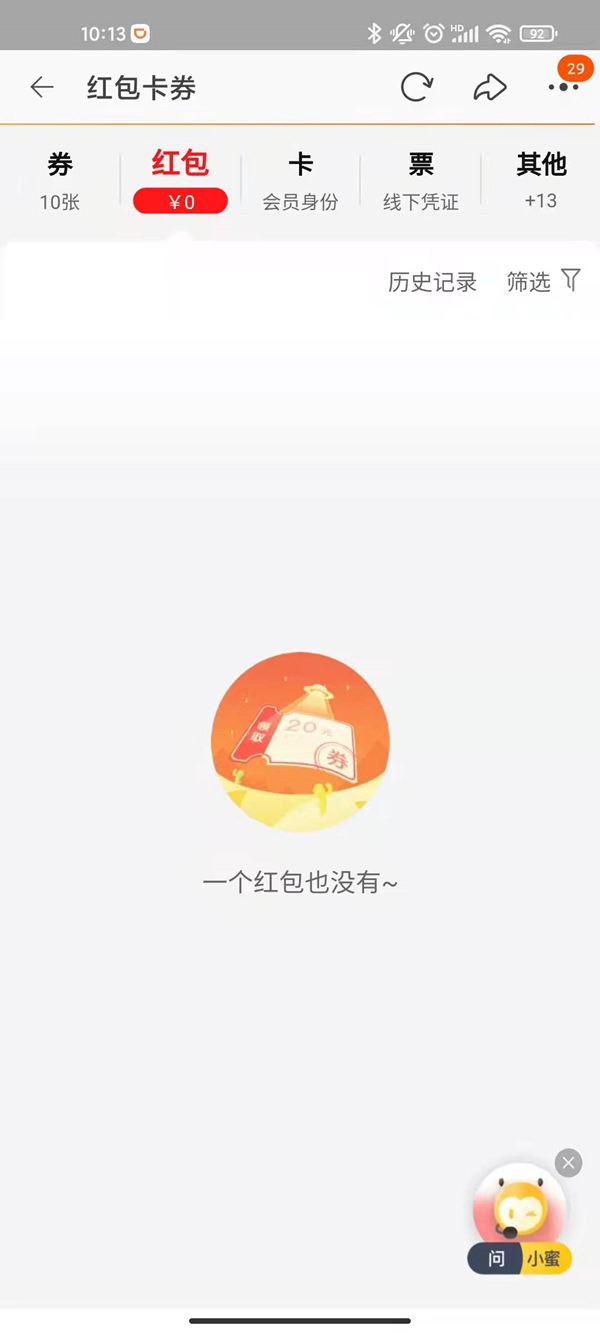Dismiss the 小蜜 floating assistant
600x1333 pixels.
(568, 1162)
